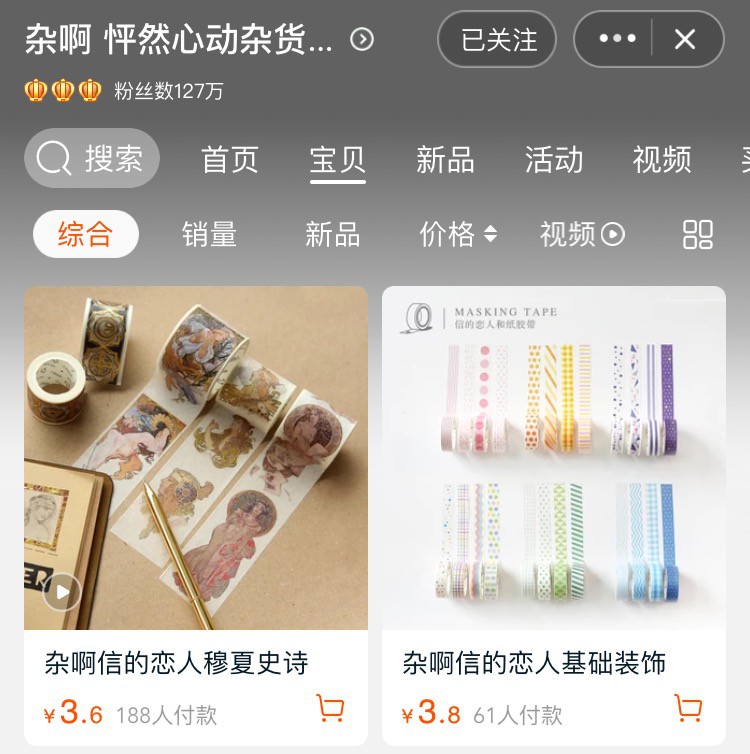Open the shop details arrow beside the name
Viewport: 750px width, 754px height.
click(x=362, y=39)
